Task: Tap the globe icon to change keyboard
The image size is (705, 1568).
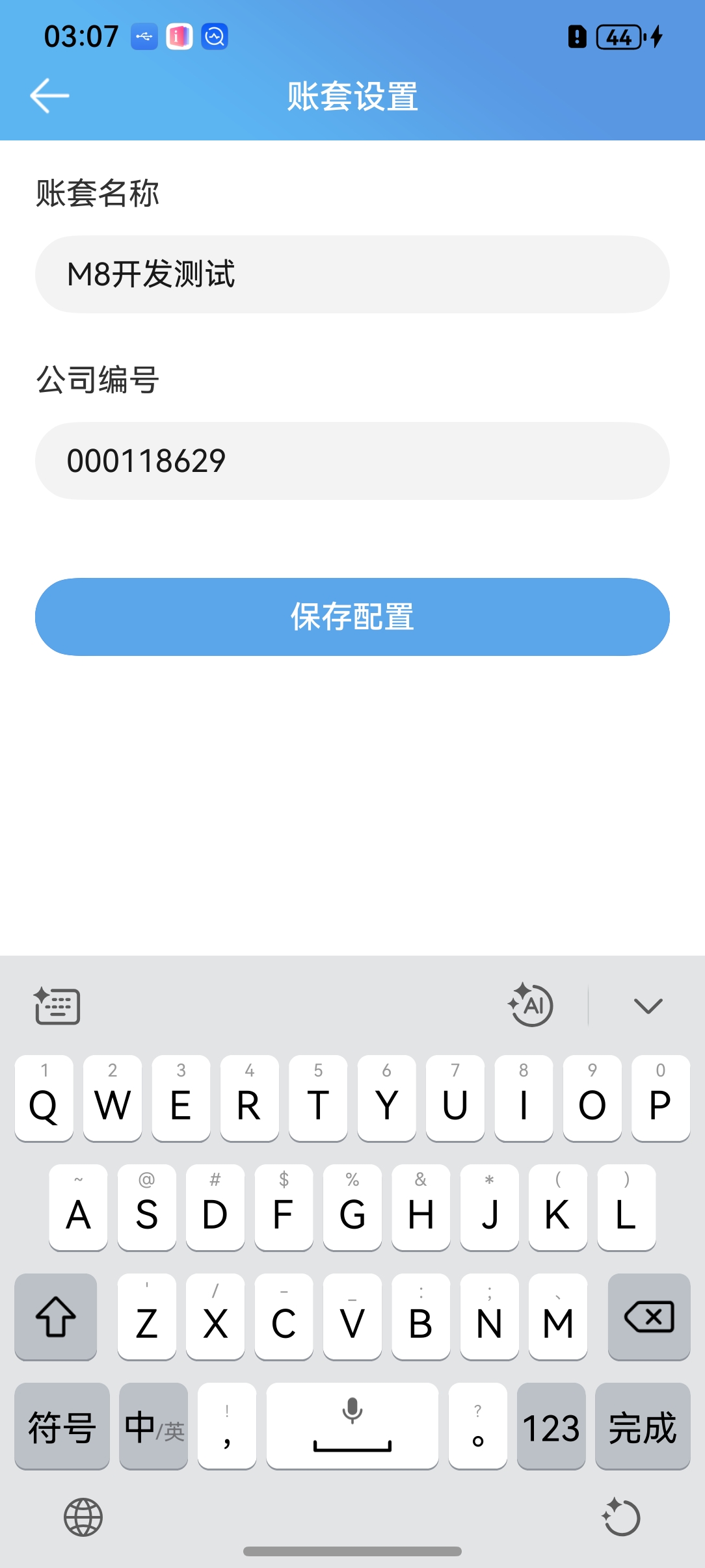Action: (x=83, y=1517)
